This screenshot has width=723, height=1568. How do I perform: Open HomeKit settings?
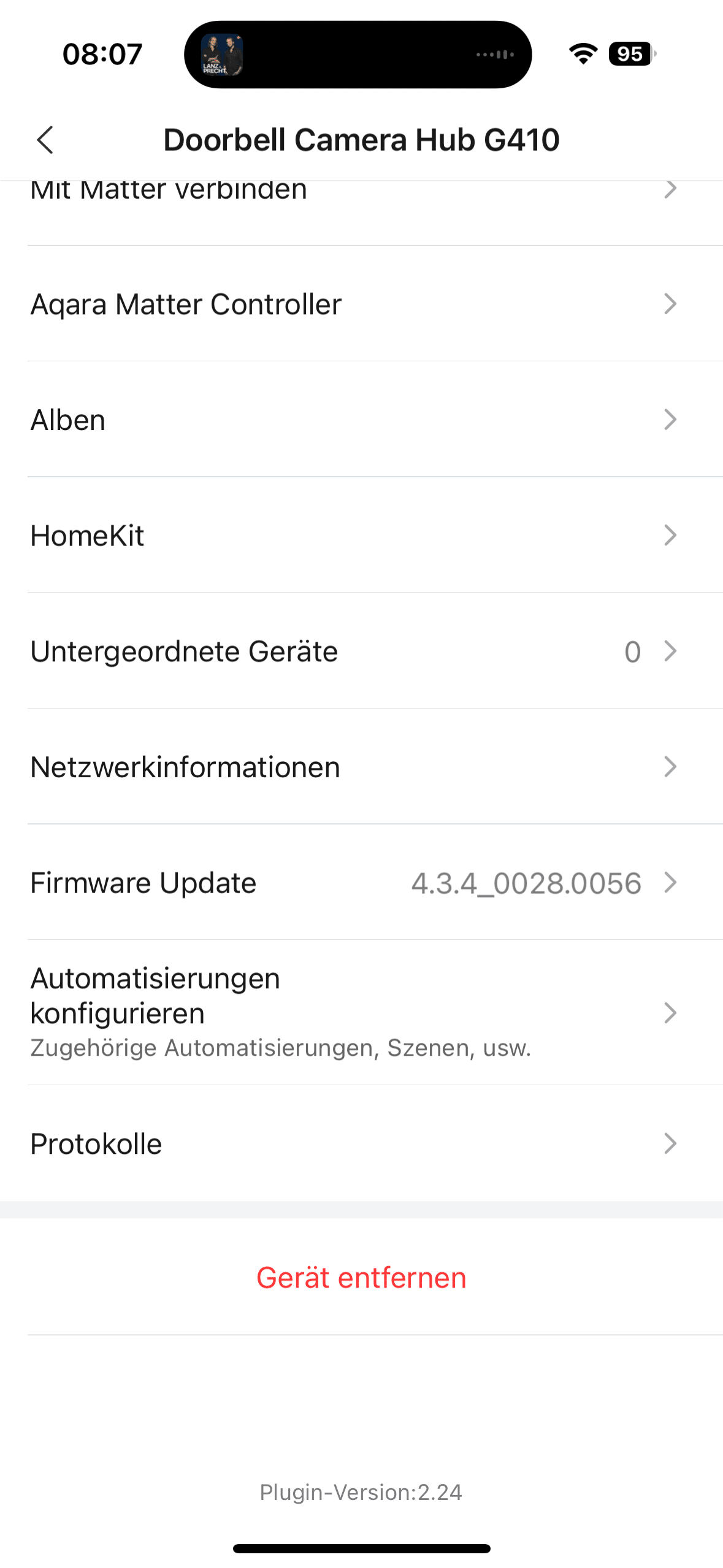tap(361, 536)
